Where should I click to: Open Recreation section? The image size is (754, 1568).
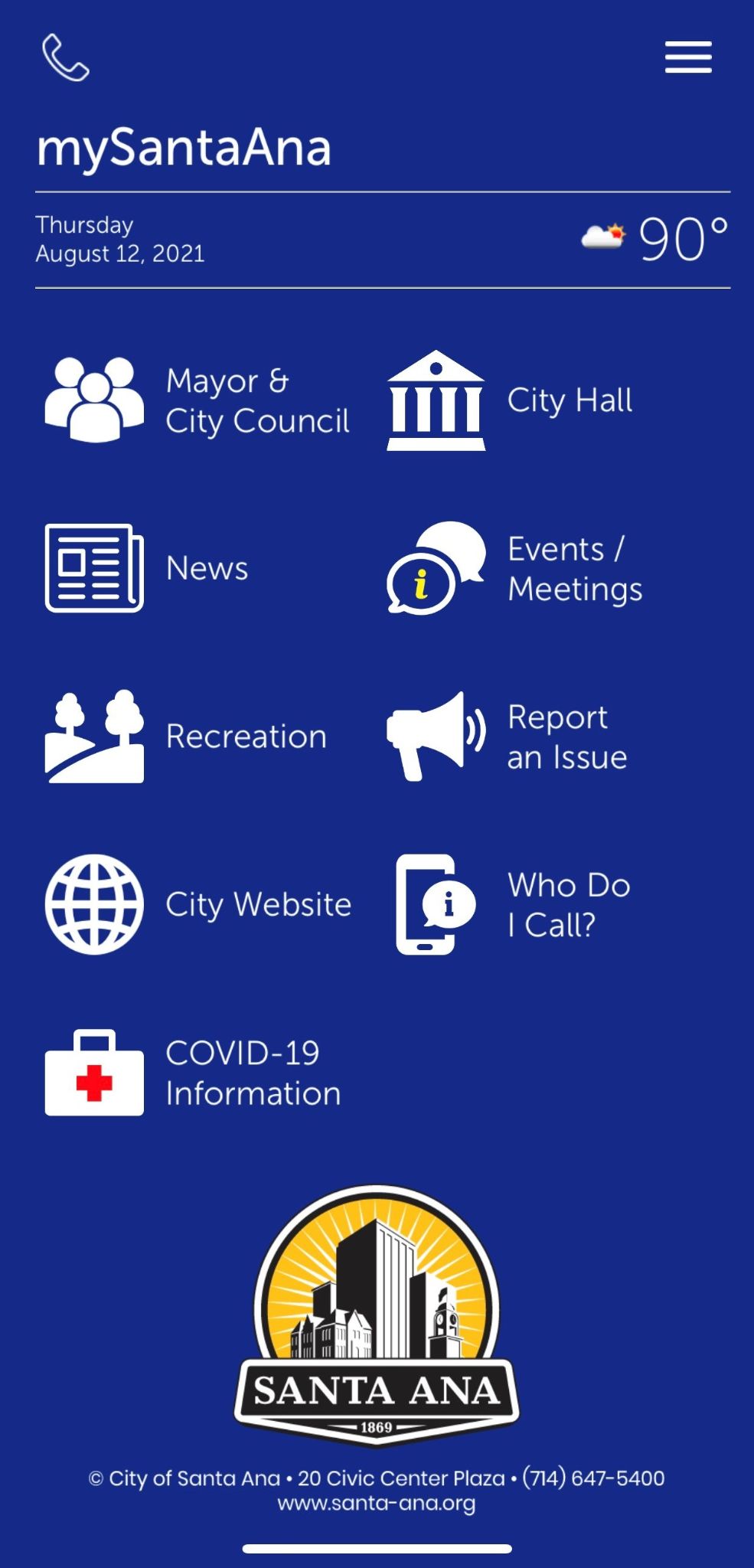(x=186, y=737)
